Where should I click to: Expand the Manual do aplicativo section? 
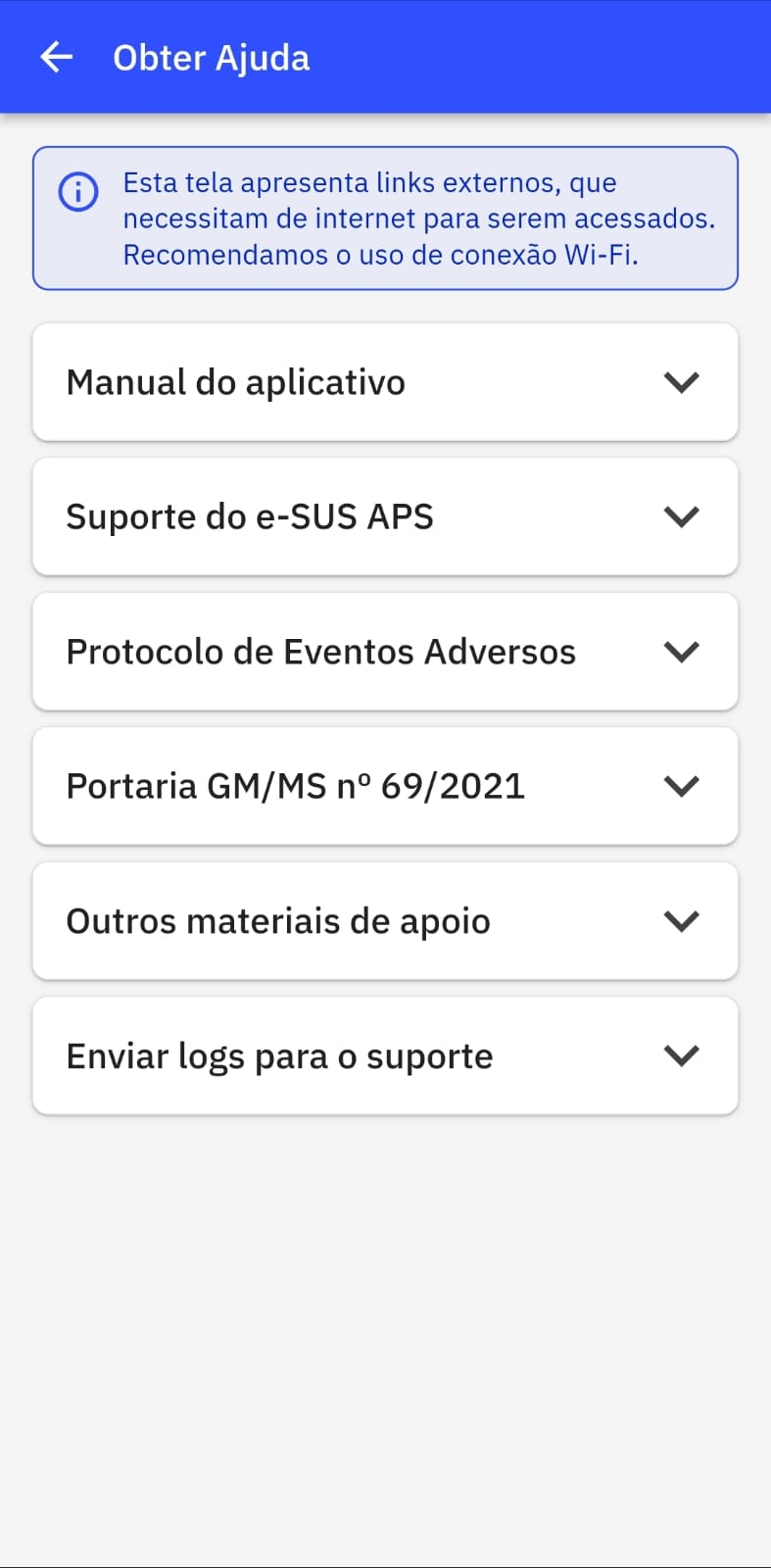click(x=385, y=382)
